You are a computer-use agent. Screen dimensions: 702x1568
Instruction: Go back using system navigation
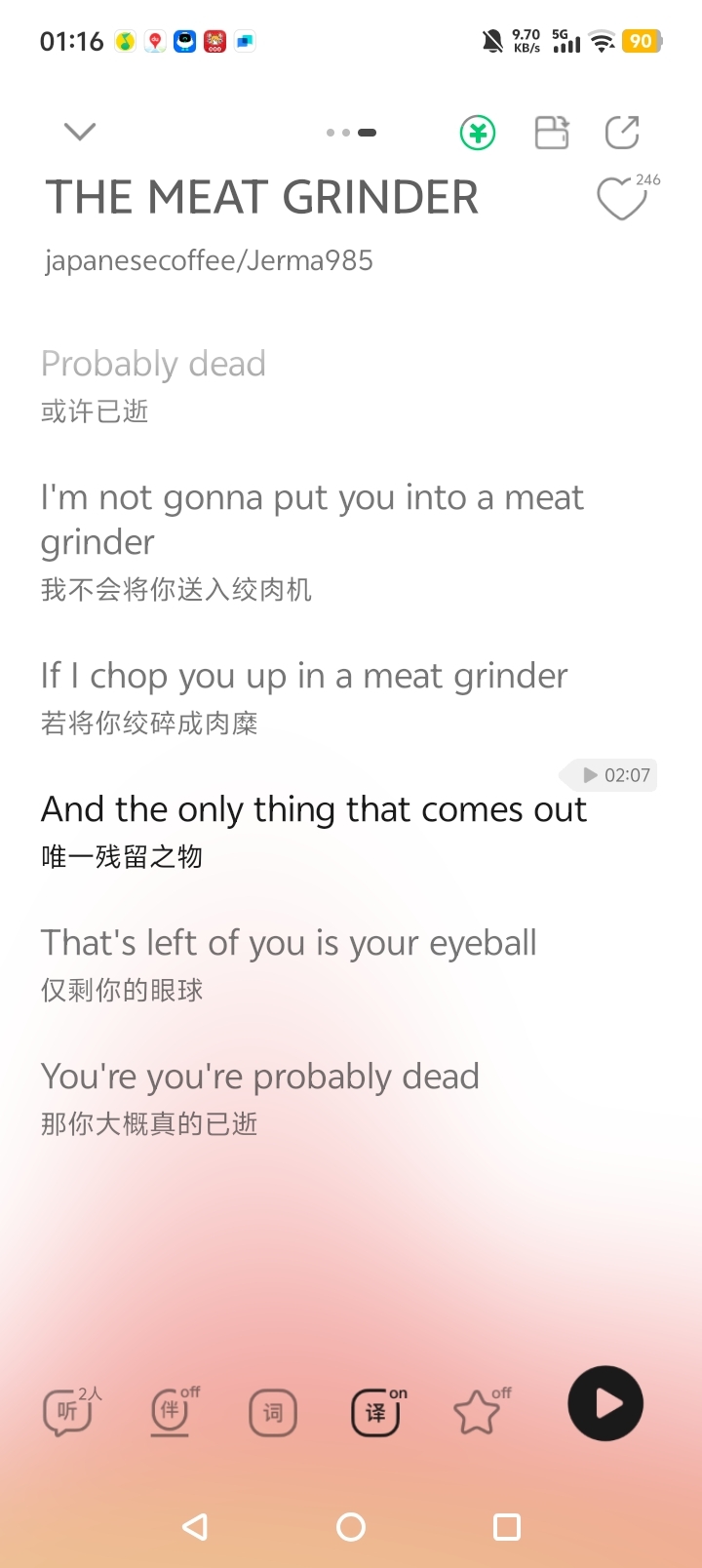tap(195, 1526)
